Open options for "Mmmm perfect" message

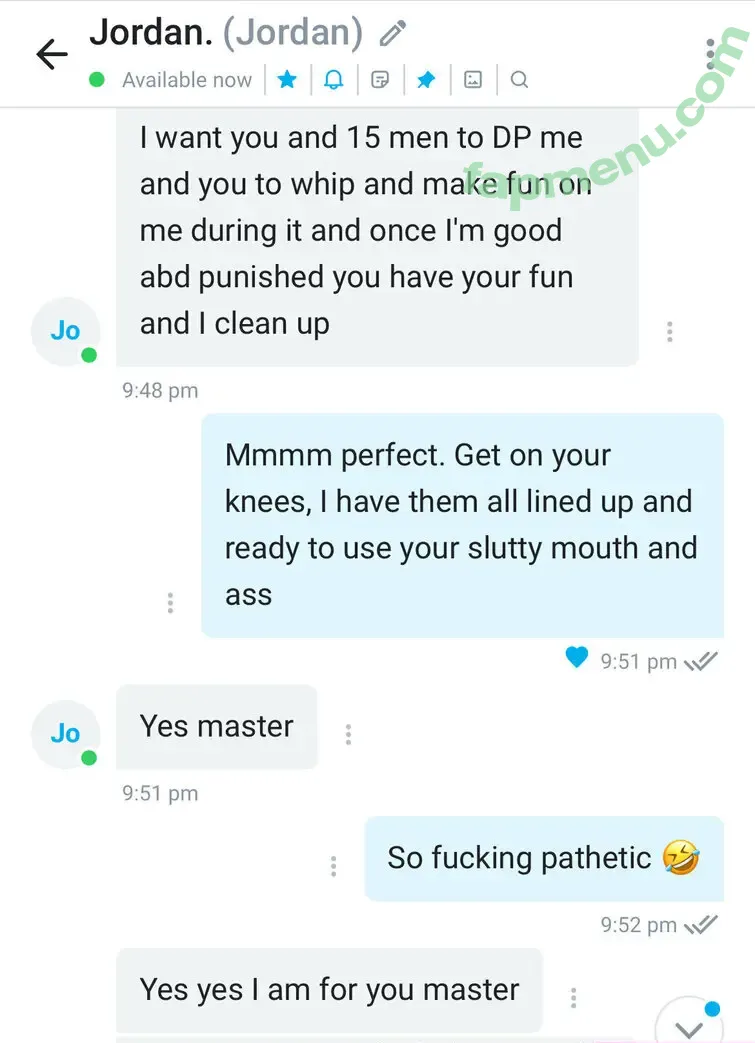[x=170, y=602]
